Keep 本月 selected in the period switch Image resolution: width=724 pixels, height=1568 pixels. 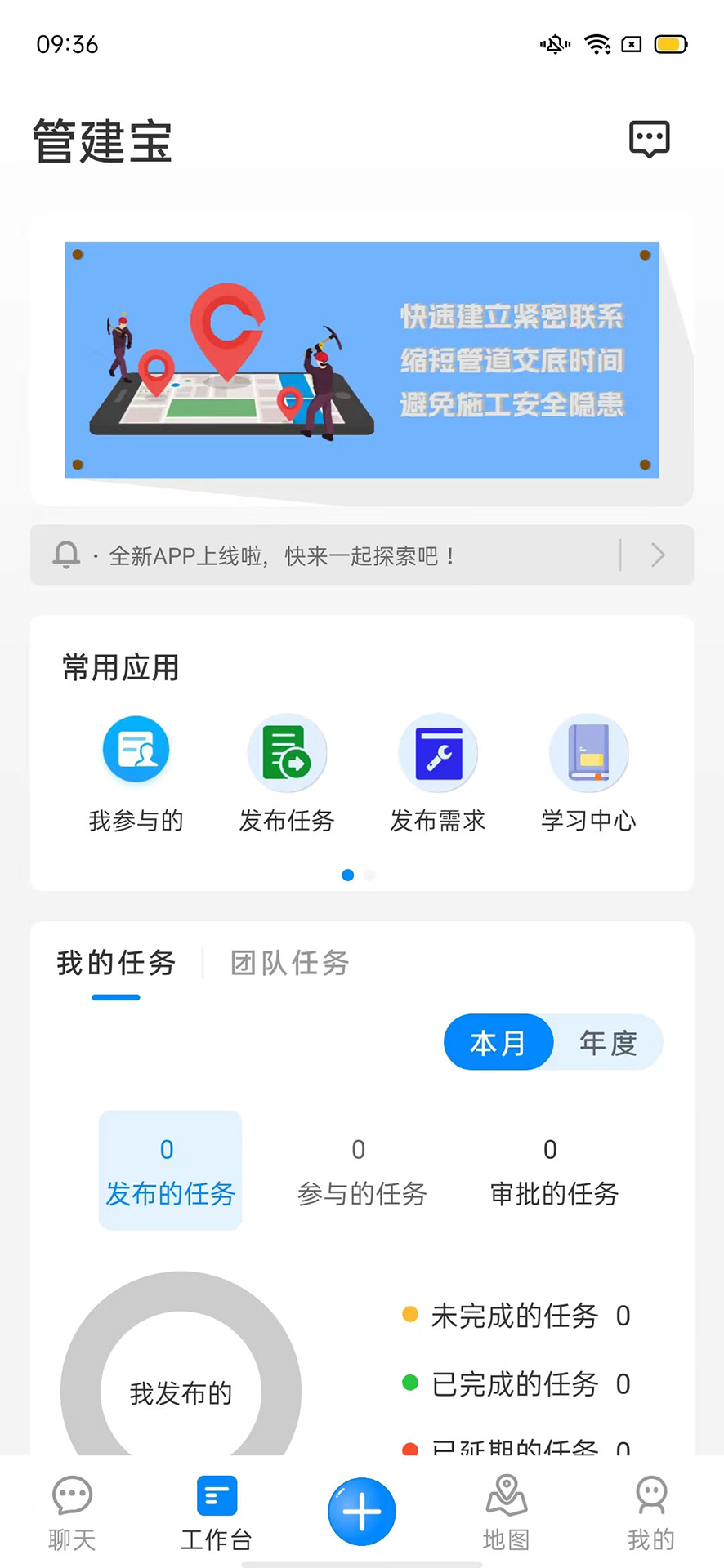pos(498,1042)
